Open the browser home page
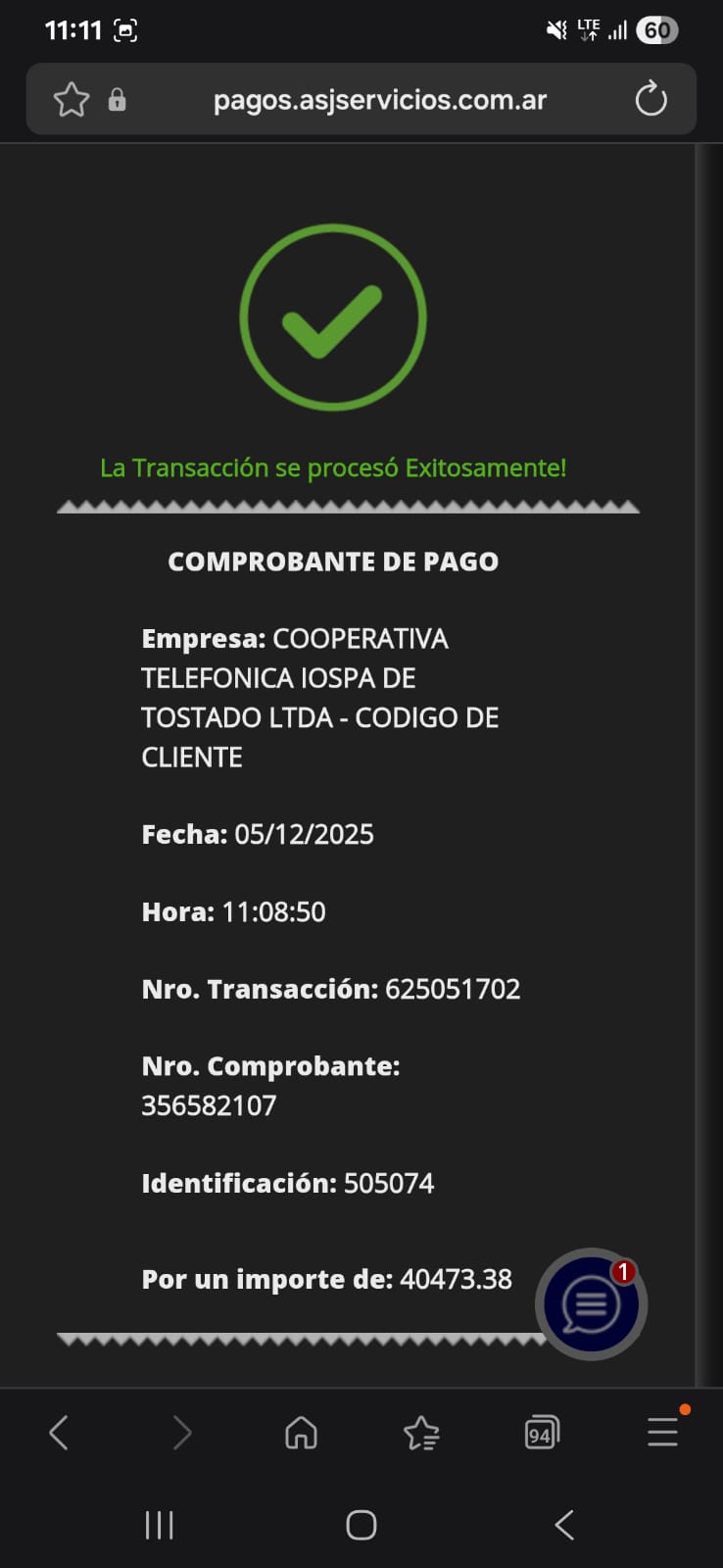 pos(301,1433)
